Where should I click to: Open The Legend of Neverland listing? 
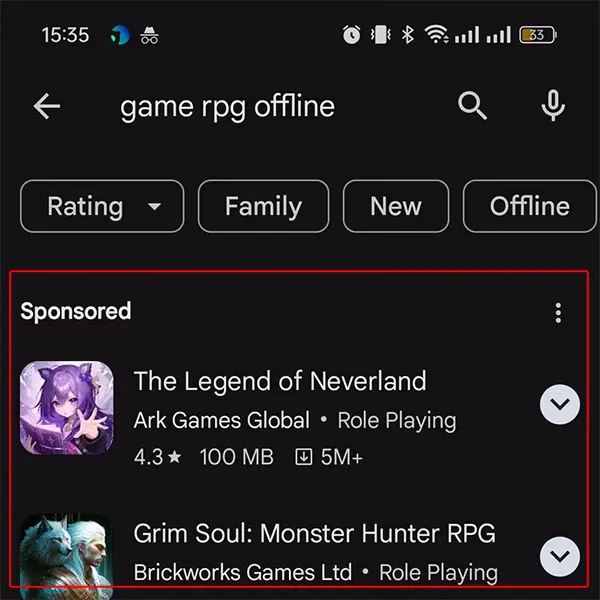[x=280, y=382]
